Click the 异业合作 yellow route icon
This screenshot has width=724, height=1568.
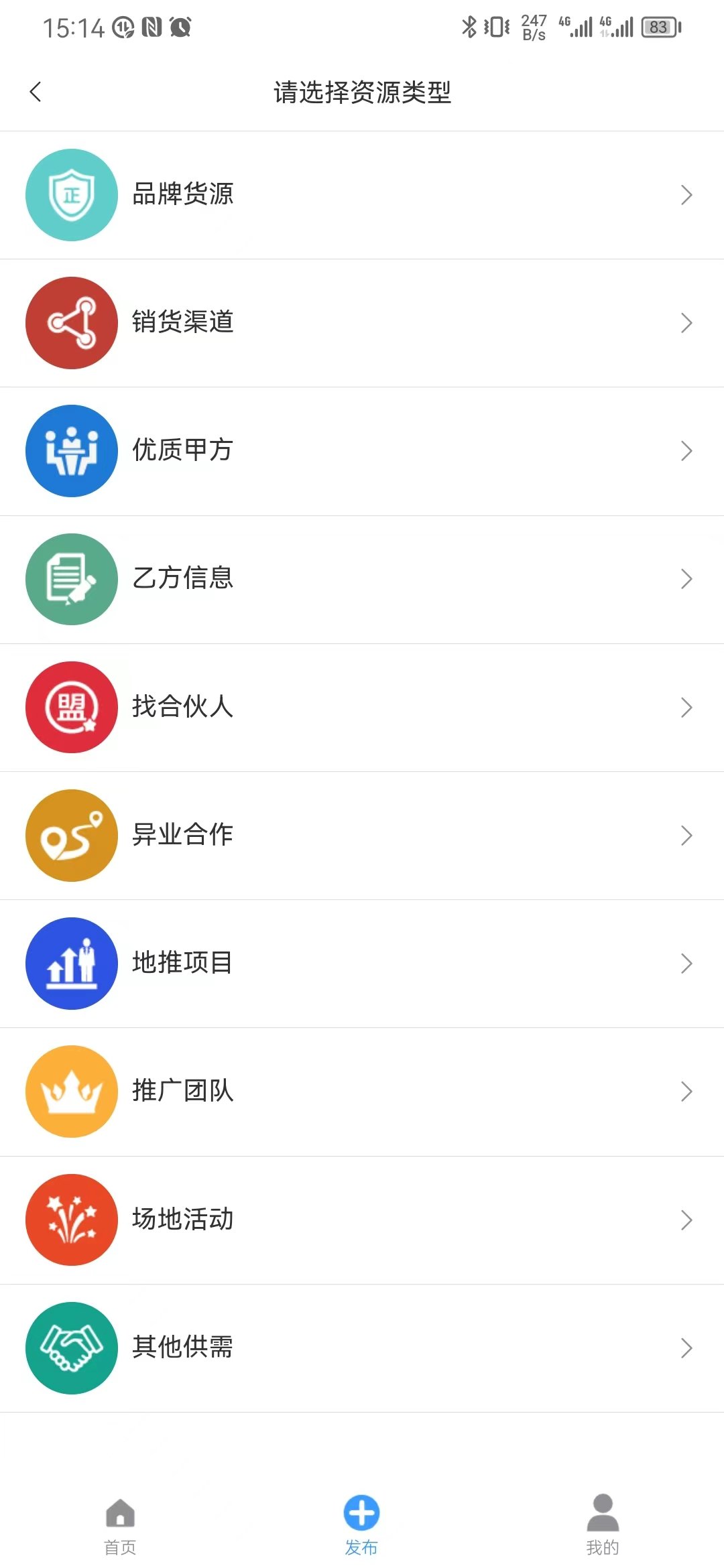(72, 835)
